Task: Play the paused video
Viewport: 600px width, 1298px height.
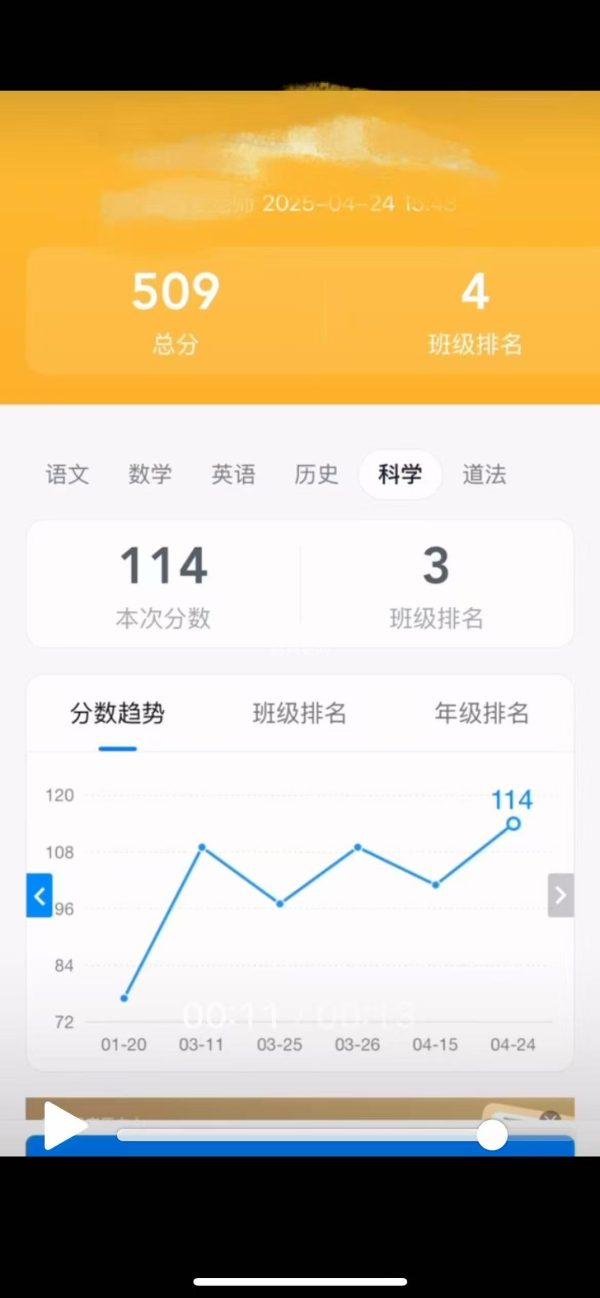Action: (x=64, y=1126)
